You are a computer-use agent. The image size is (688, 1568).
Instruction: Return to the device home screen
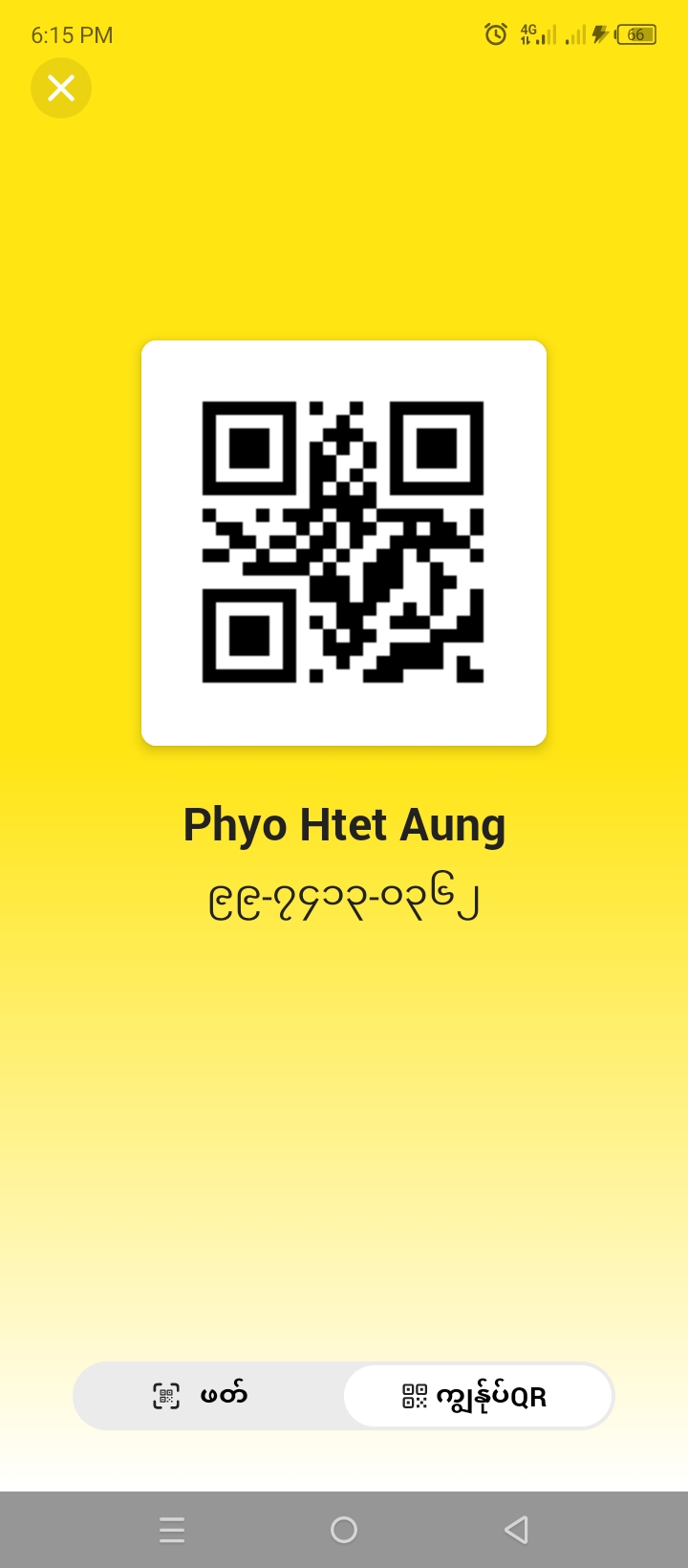click(x=344, y=1530)
